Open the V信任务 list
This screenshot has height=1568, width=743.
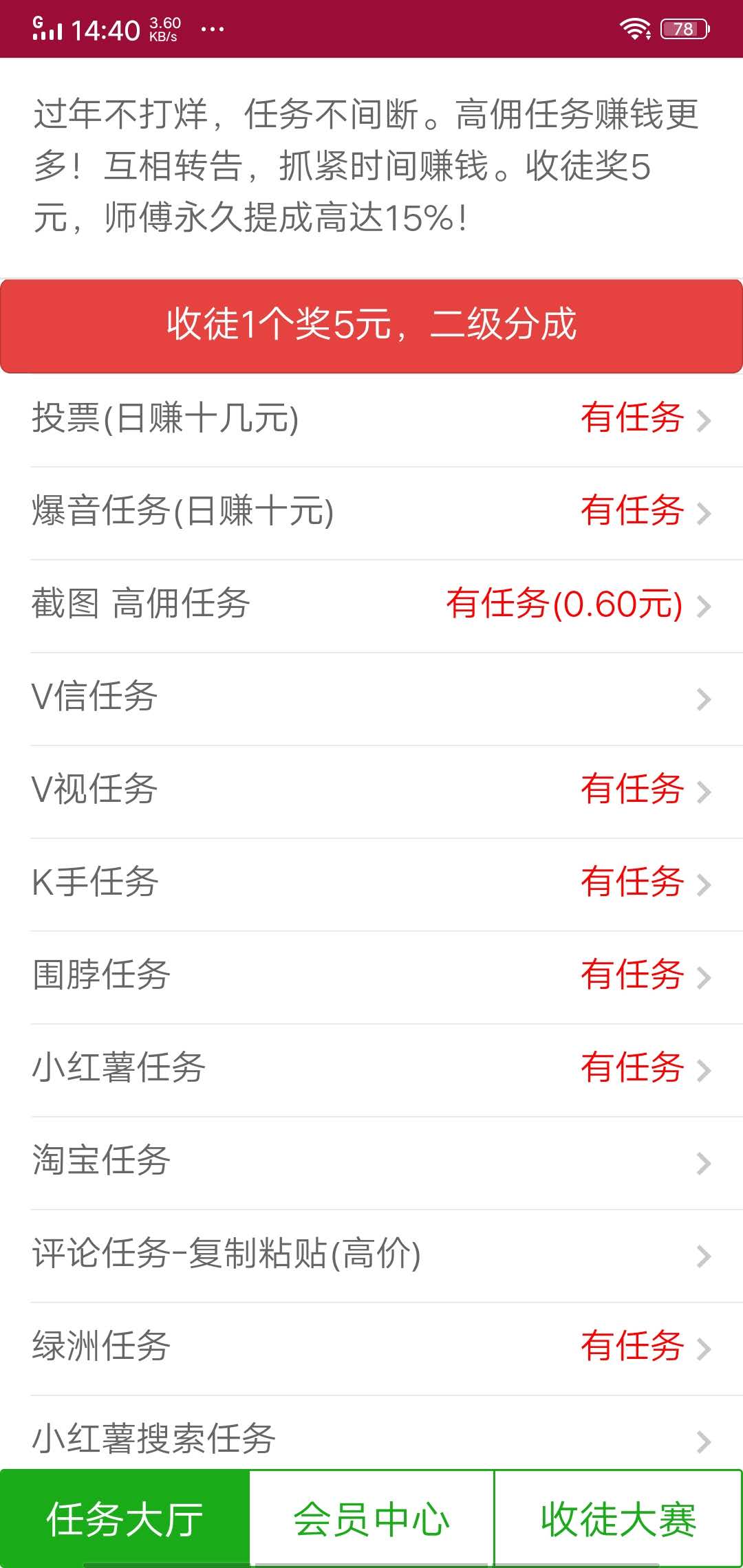[x=371, y=698]
